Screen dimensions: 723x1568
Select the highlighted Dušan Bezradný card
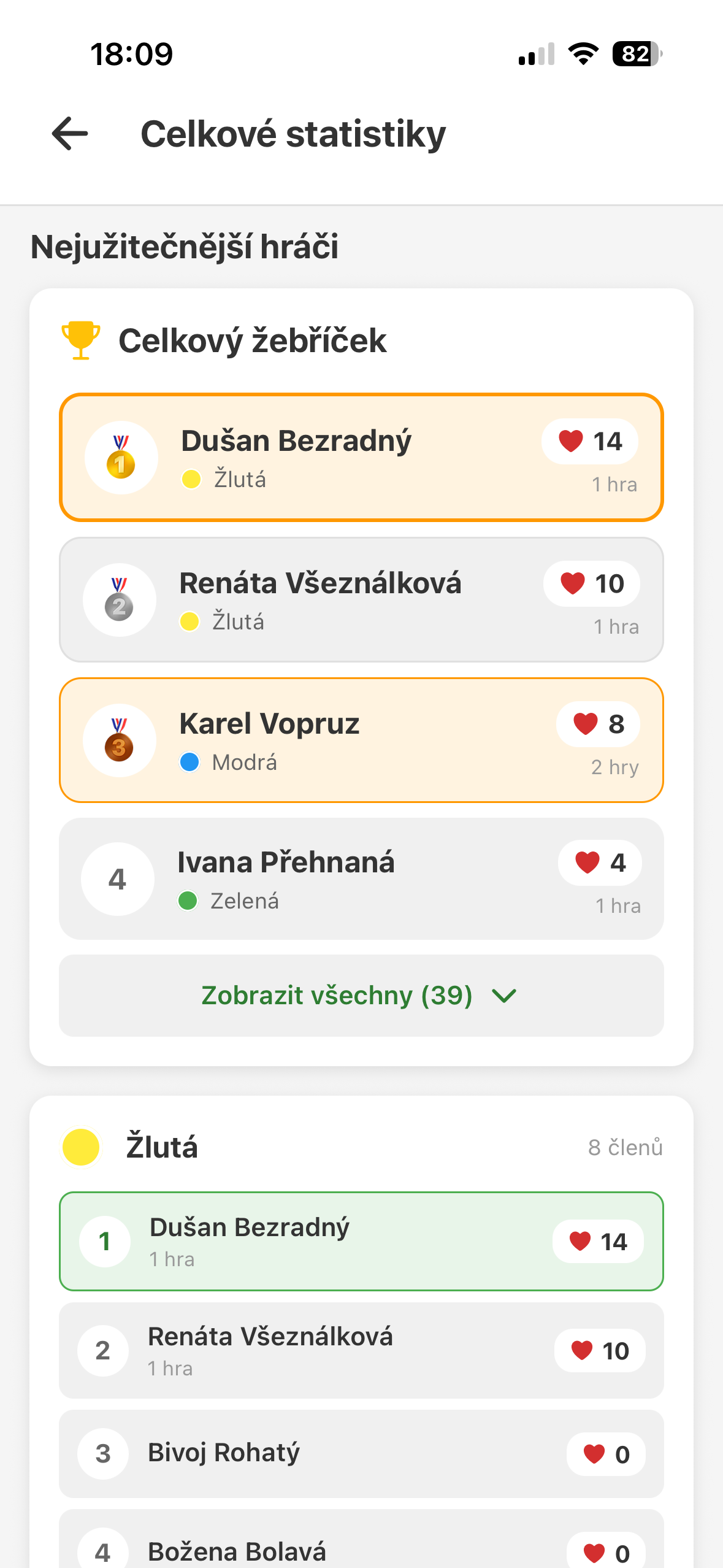pos(361,457)
